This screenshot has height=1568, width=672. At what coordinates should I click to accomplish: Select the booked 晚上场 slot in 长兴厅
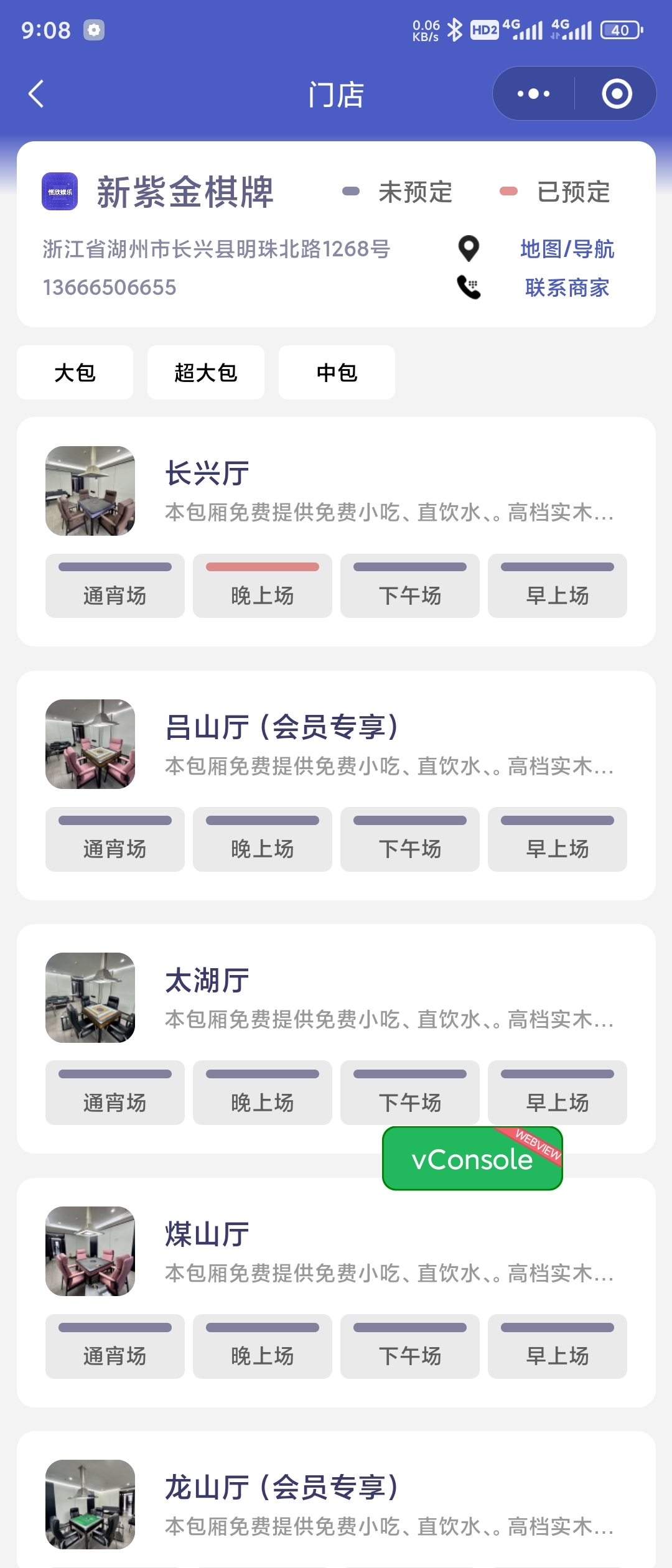point(262,586)
